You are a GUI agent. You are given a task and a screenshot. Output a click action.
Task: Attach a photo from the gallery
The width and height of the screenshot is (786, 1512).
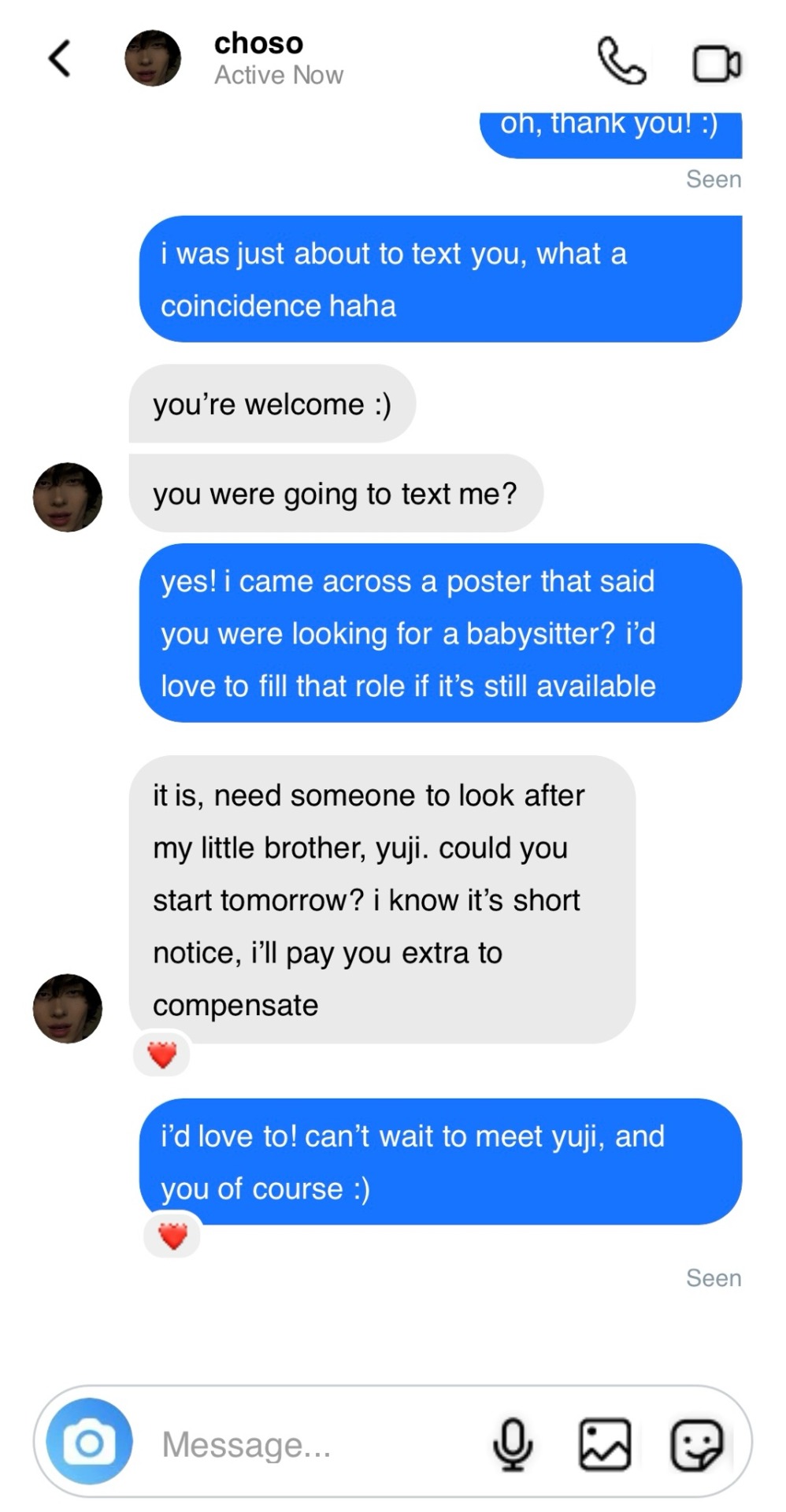(x=604, y=1443)
